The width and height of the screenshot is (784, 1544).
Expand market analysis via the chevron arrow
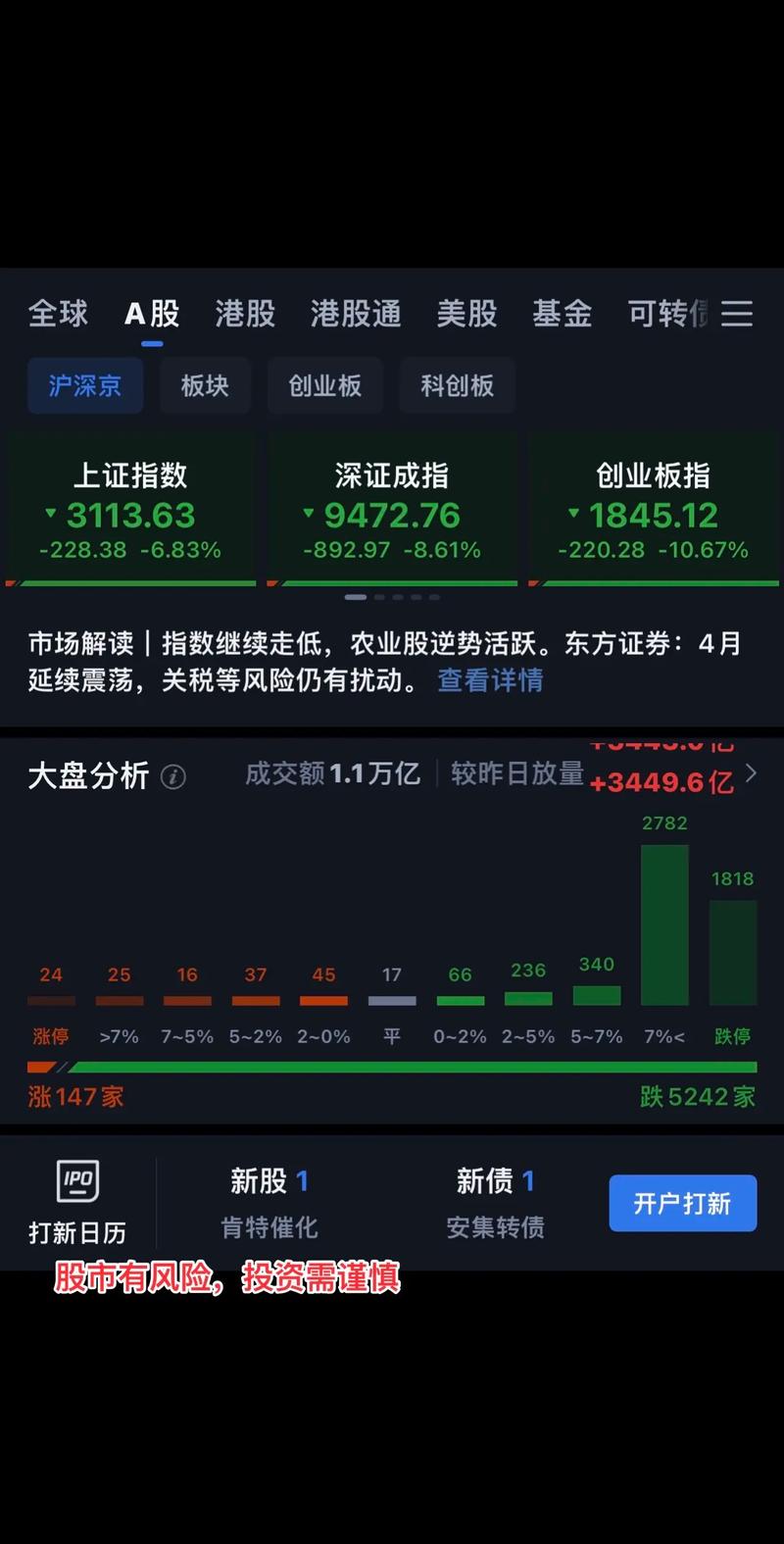click(x=751, y=773)
